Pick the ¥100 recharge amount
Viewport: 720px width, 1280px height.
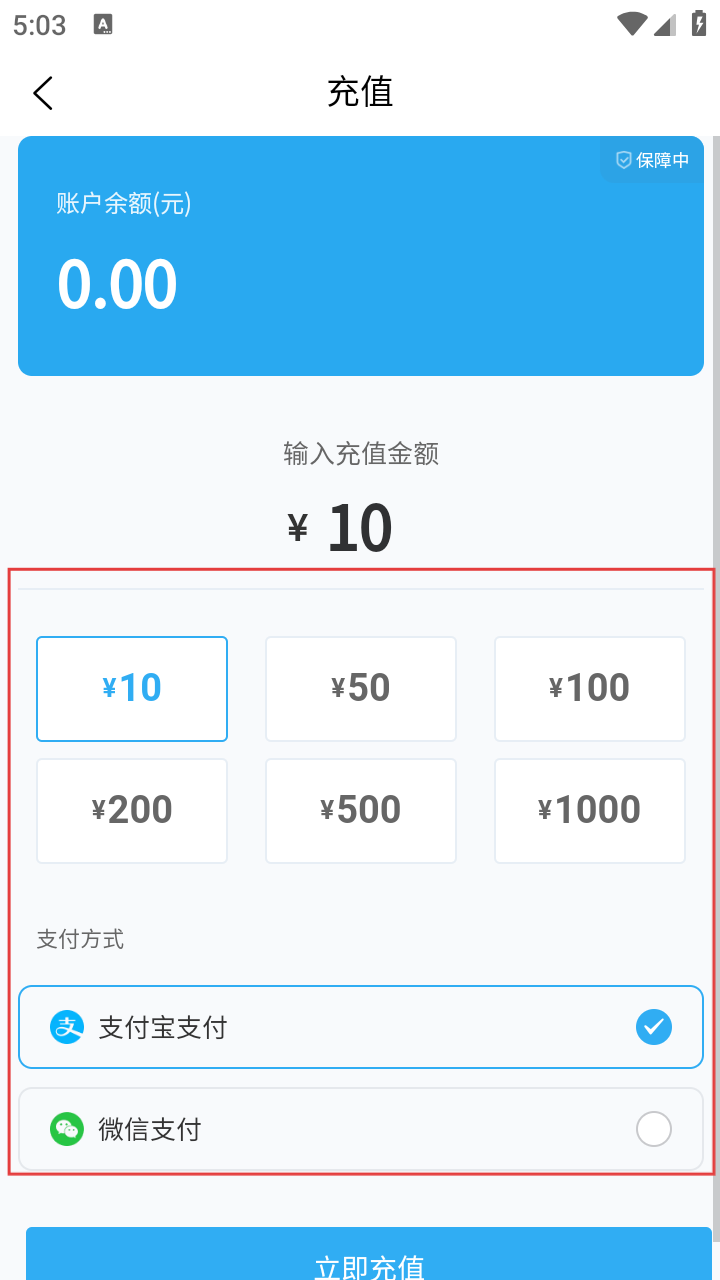click(589, 689)
